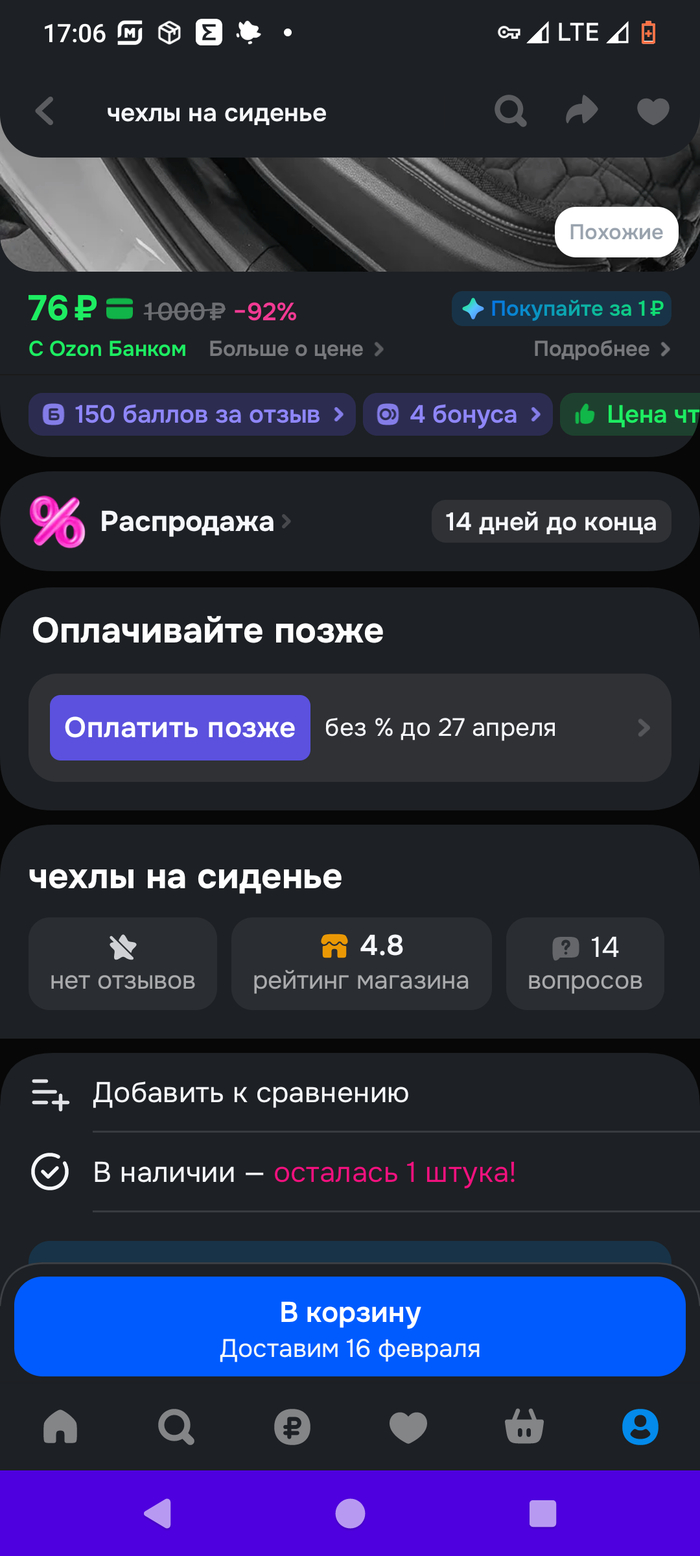Choose Добавить к сравнению
The height and width of the screenshot is (1556, 700).
pos(250,1093)
